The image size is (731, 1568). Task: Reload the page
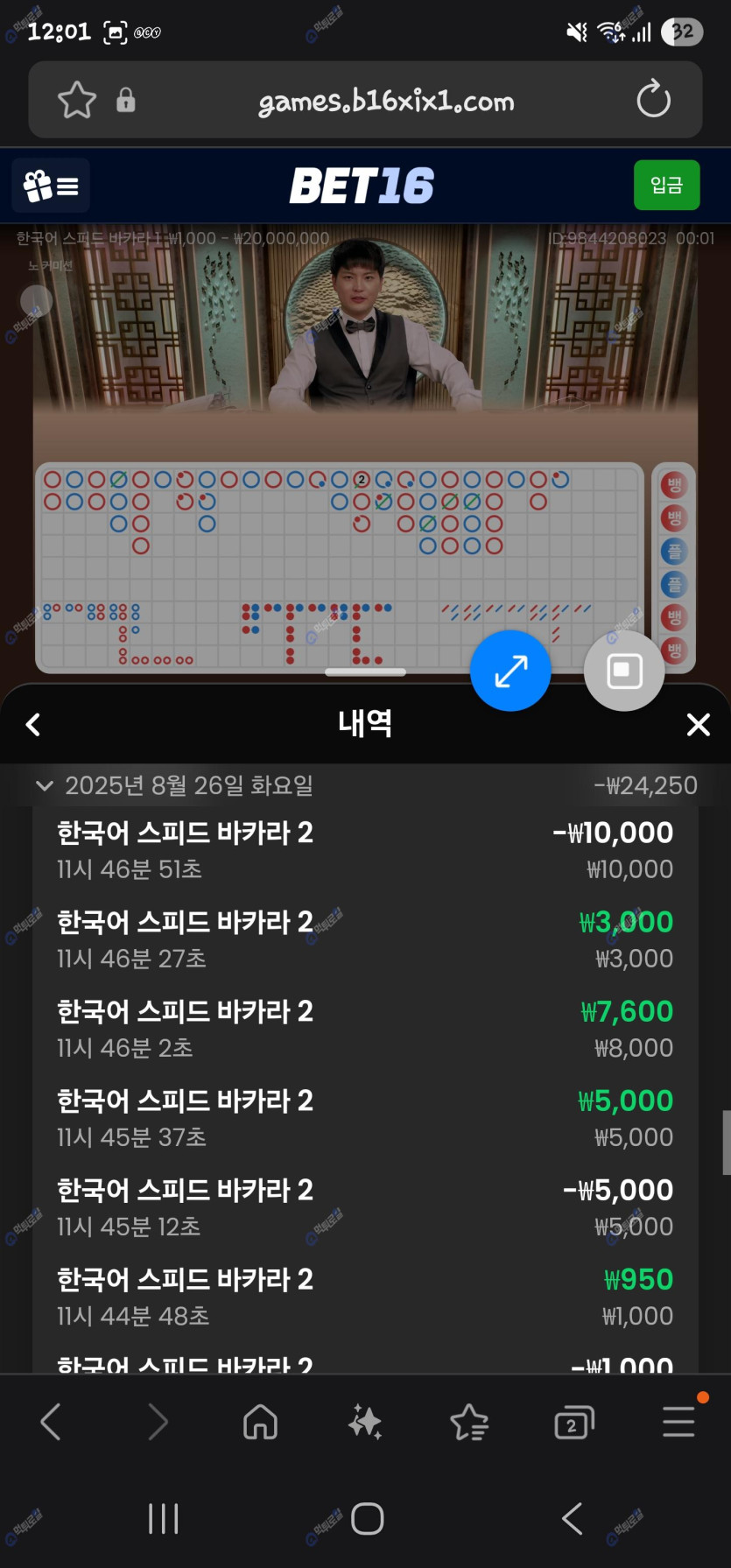pos(653,99)
